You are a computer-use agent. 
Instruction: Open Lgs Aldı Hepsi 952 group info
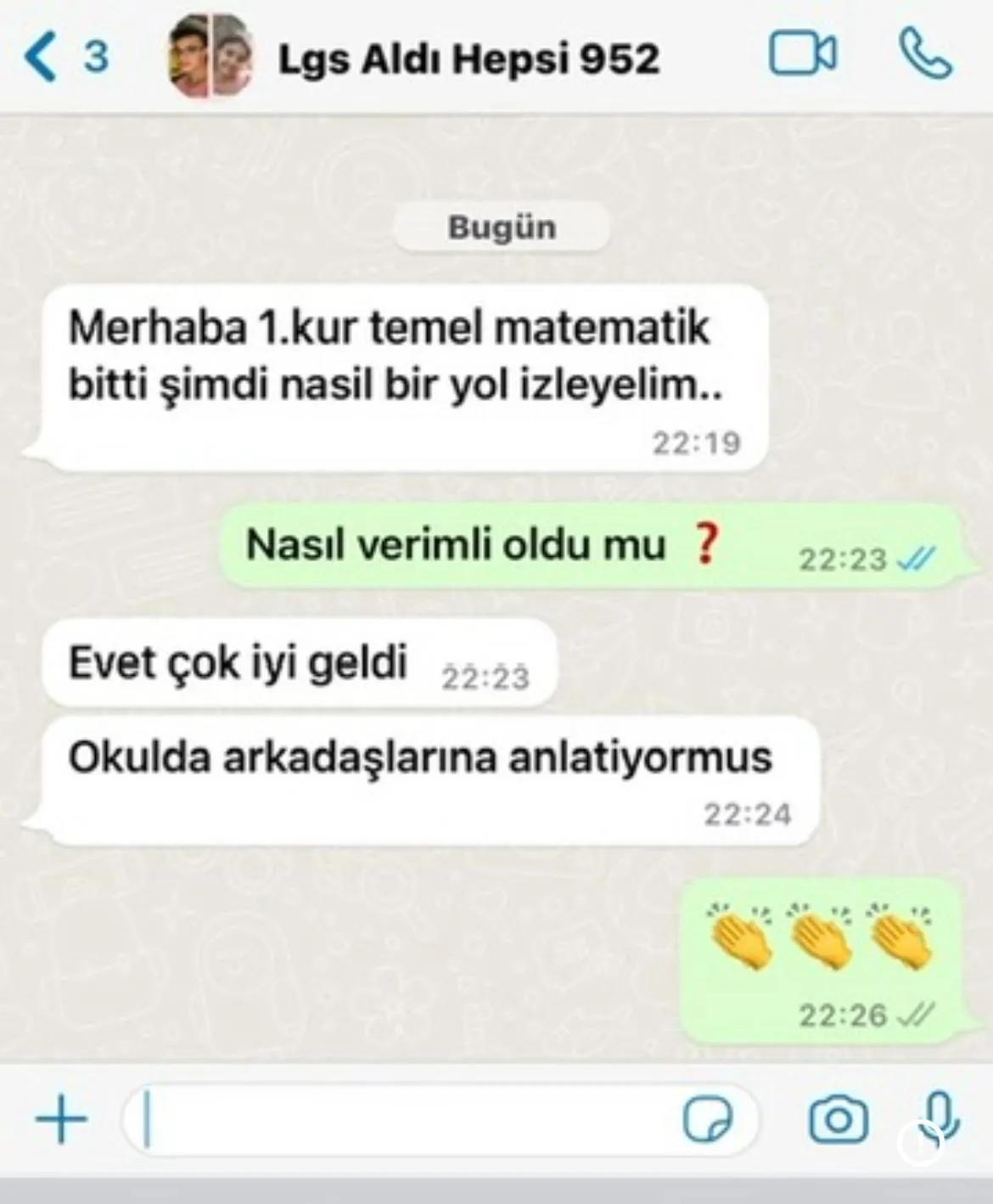click(468, 58)
